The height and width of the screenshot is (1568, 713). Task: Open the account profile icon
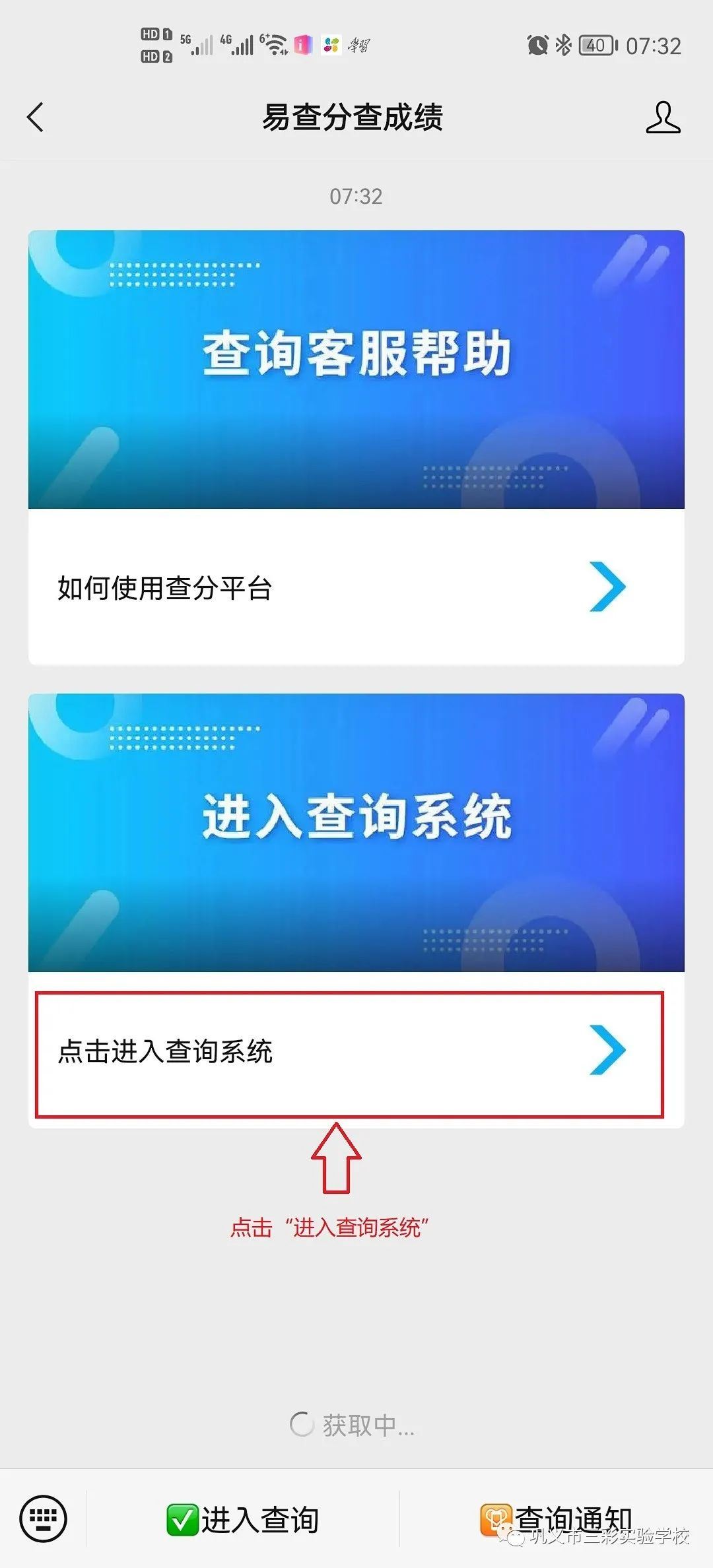pyautogui.click(x=663, y=117)
